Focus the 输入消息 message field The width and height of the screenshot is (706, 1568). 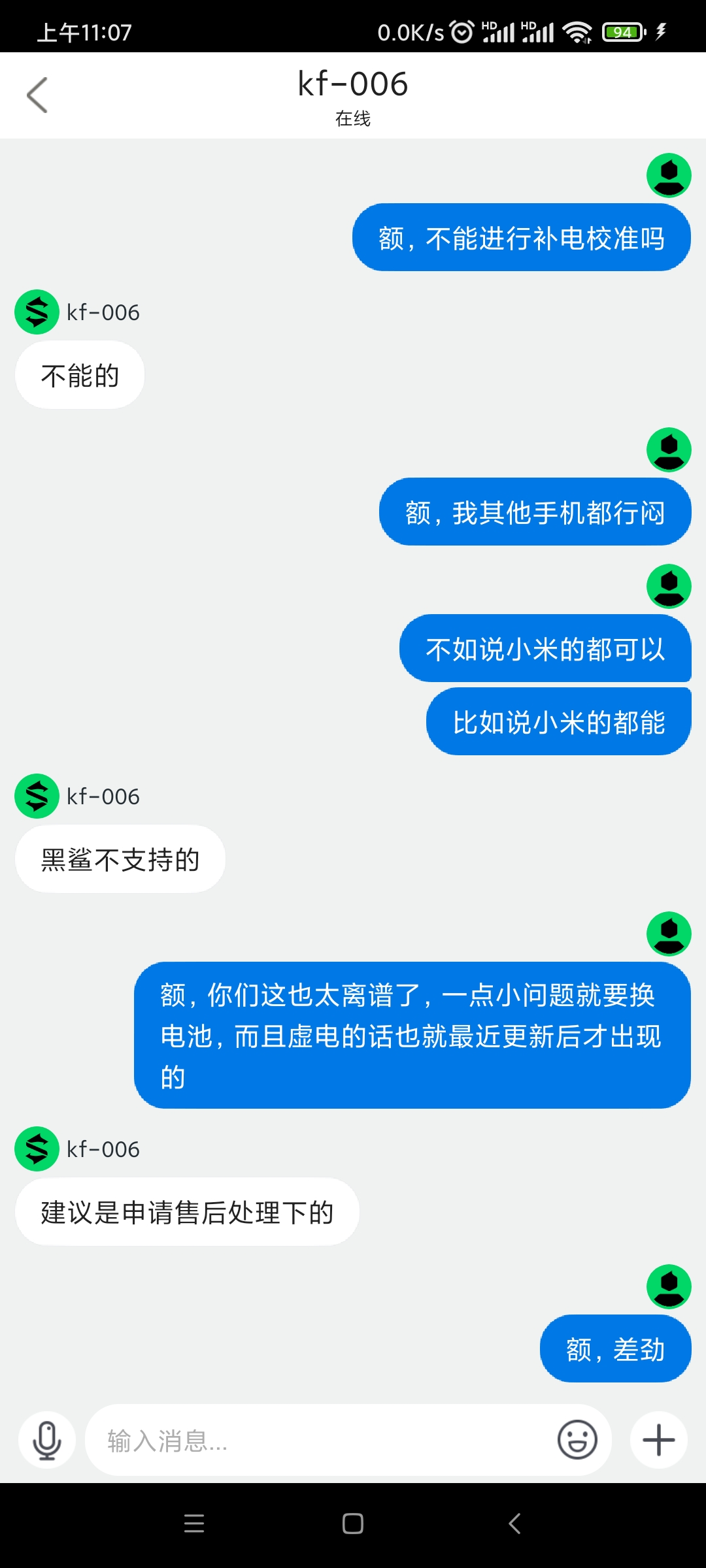pyautogui.click(x=320, y=1440)
